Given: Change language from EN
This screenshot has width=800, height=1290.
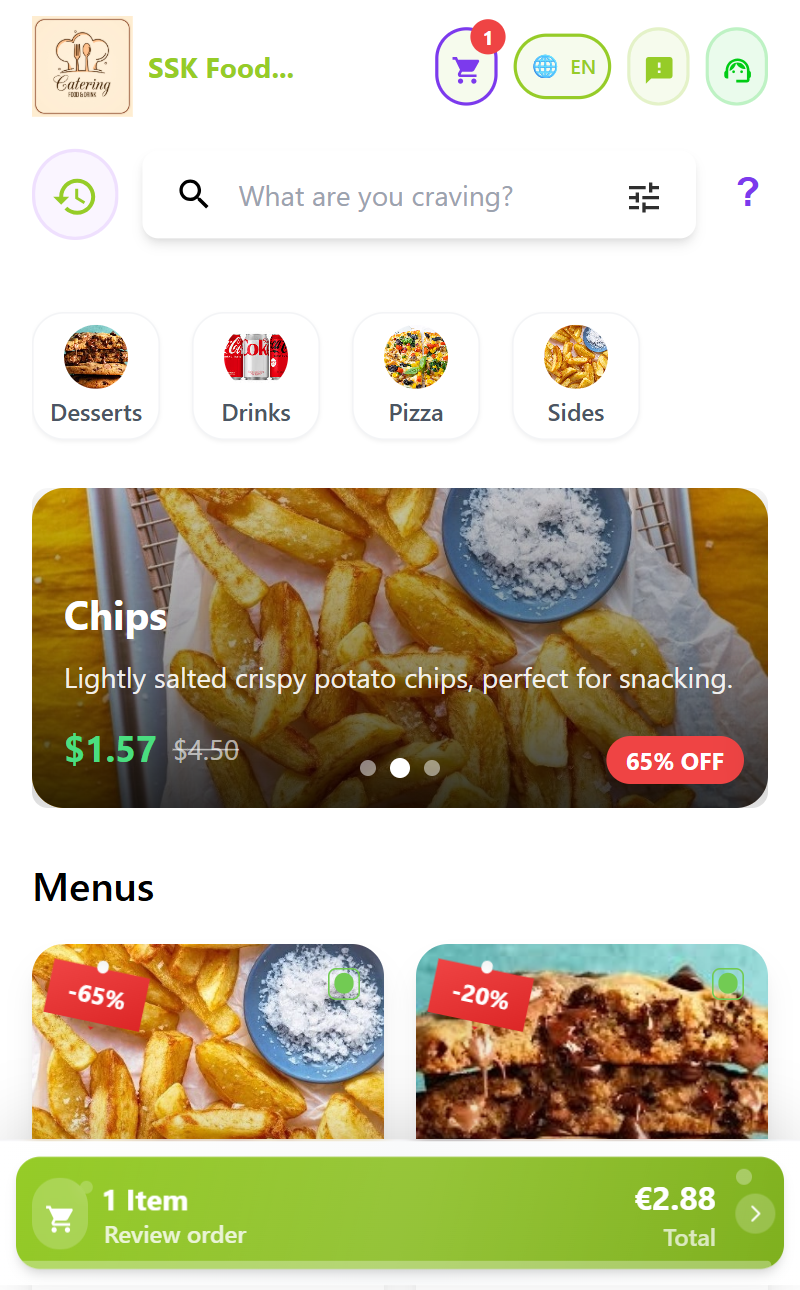Looking at the screenshot, I should [562, 67].
